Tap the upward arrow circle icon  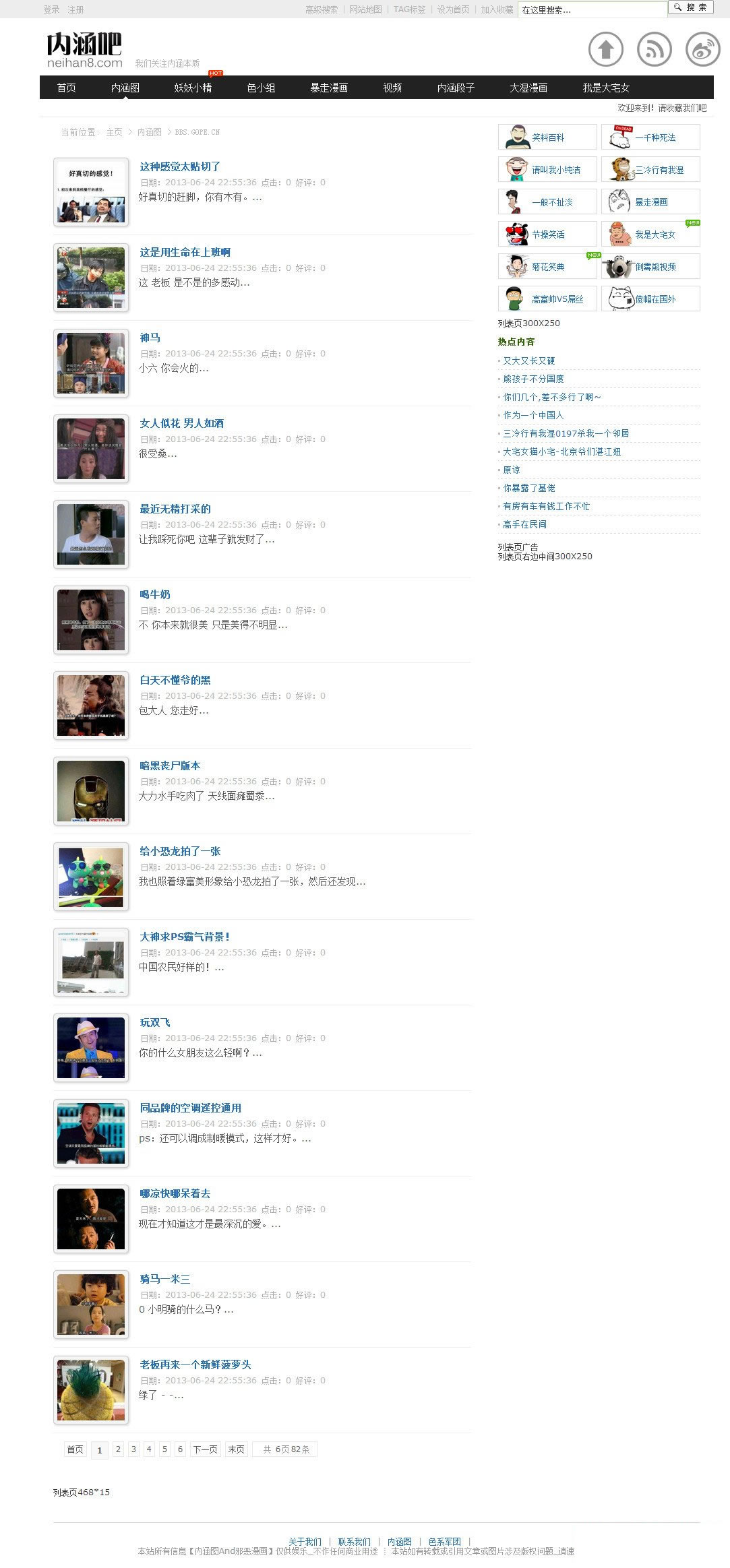[x=605, y=50]
